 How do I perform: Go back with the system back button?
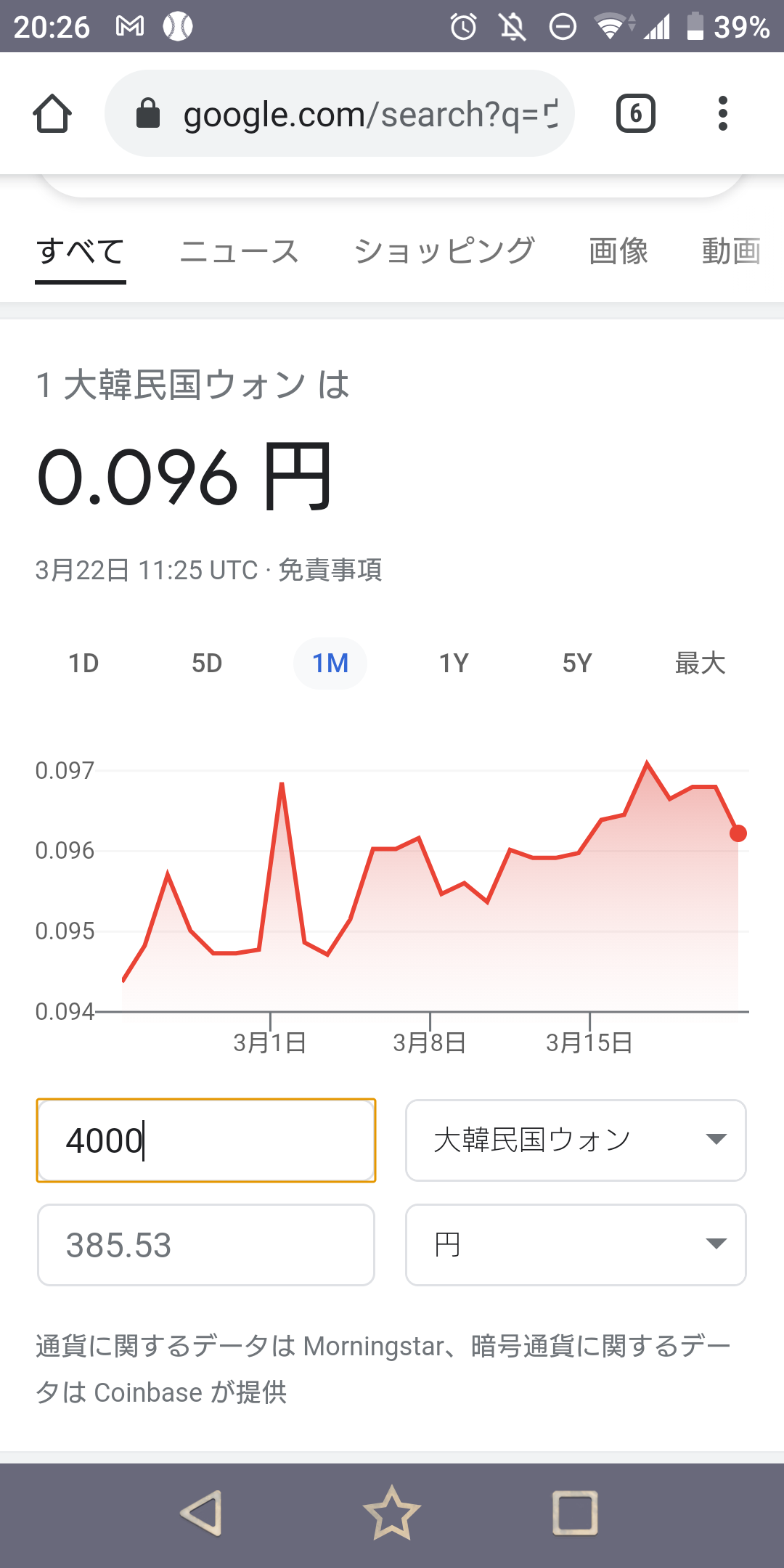[x=201, y=1514]
